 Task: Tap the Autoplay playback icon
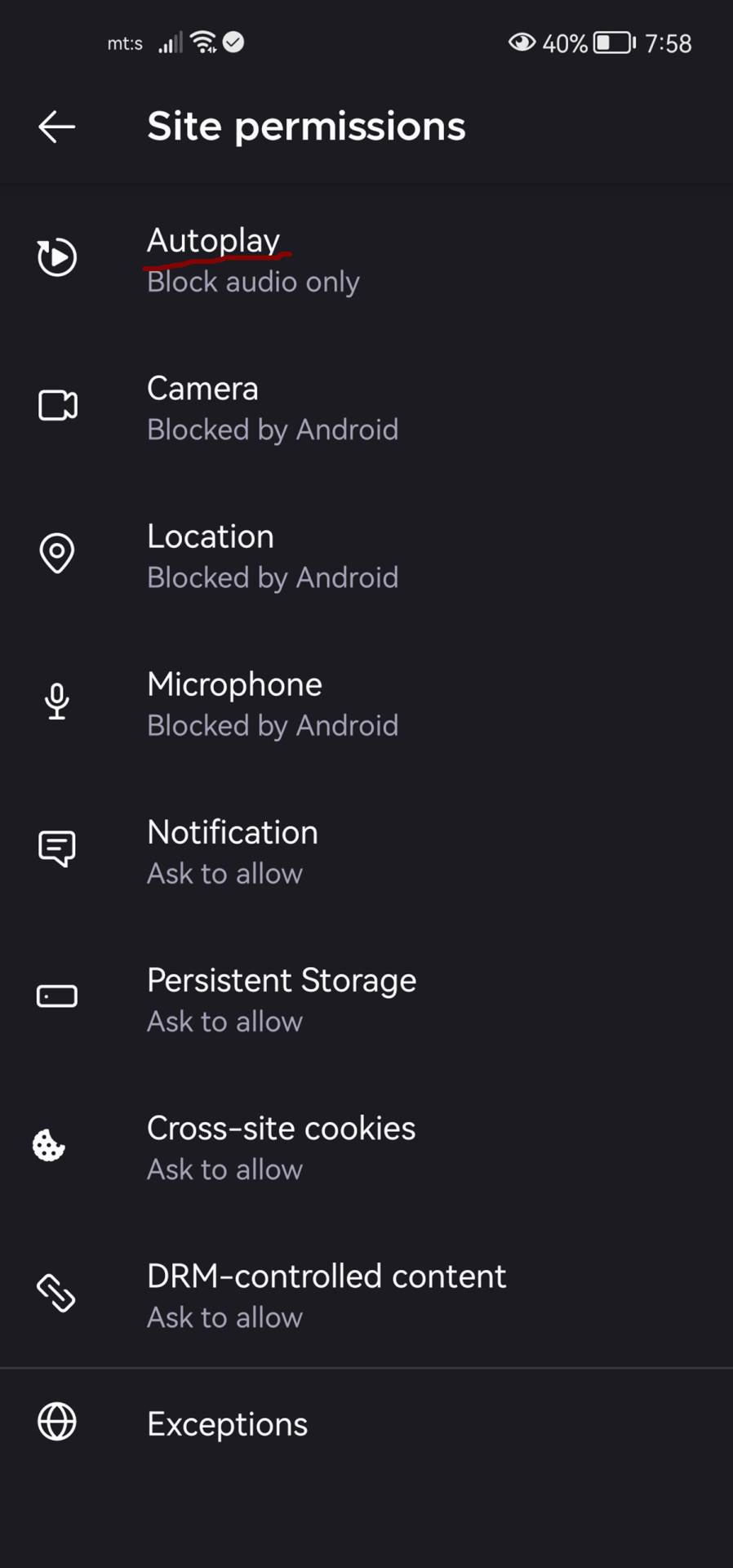click(x=56, y=256)
